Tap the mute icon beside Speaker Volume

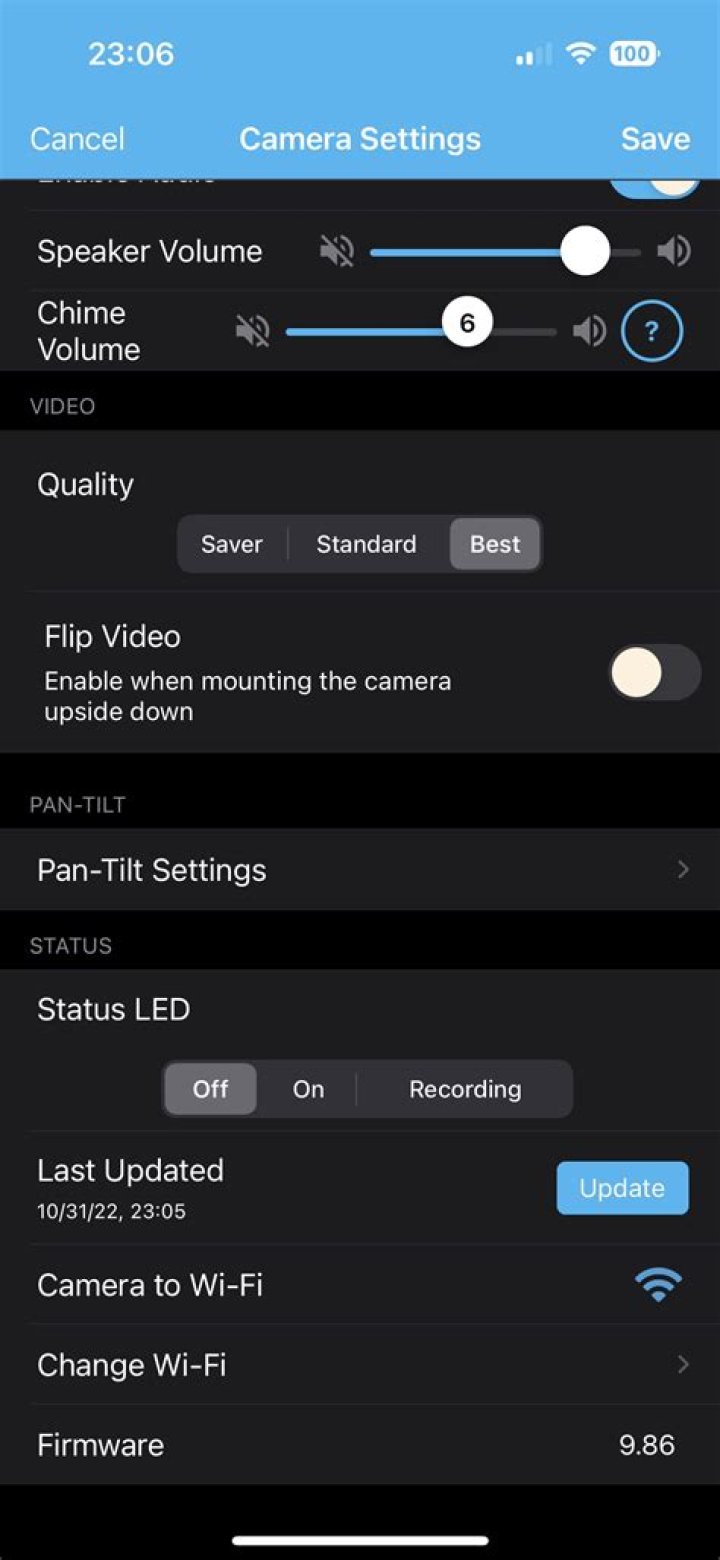tap(337, 251)
